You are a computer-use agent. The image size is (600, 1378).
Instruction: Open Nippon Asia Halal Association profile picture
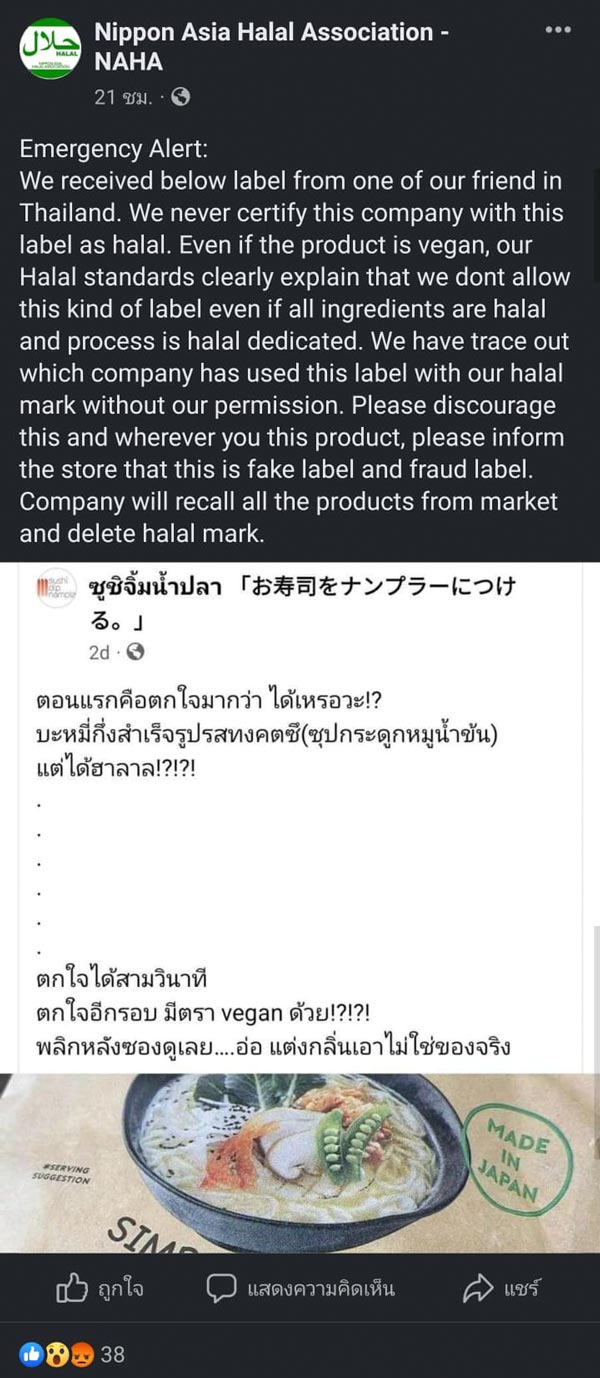click(48, 49)
